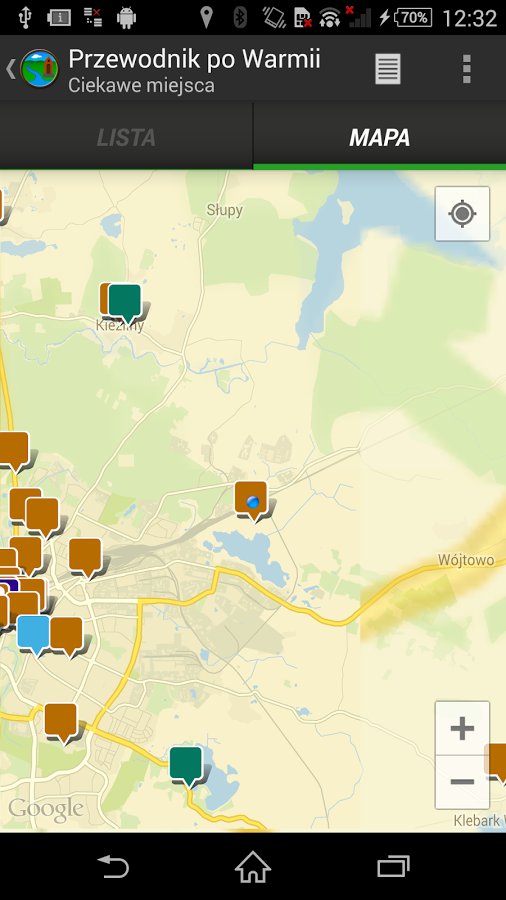Zoom in with the plus button
This screenshot has width=506, height=900.
pos(462,728)
